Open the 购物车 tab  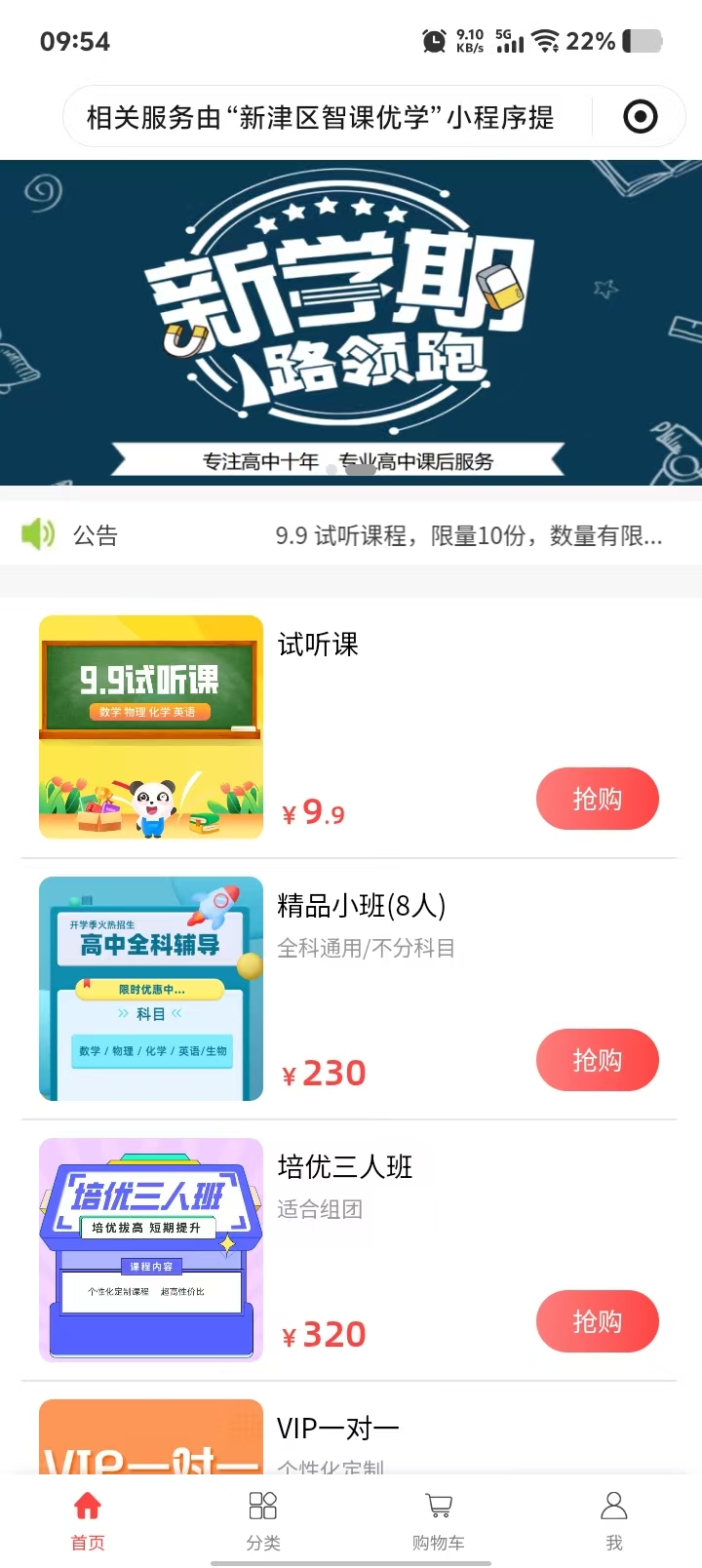(439, 1519)
